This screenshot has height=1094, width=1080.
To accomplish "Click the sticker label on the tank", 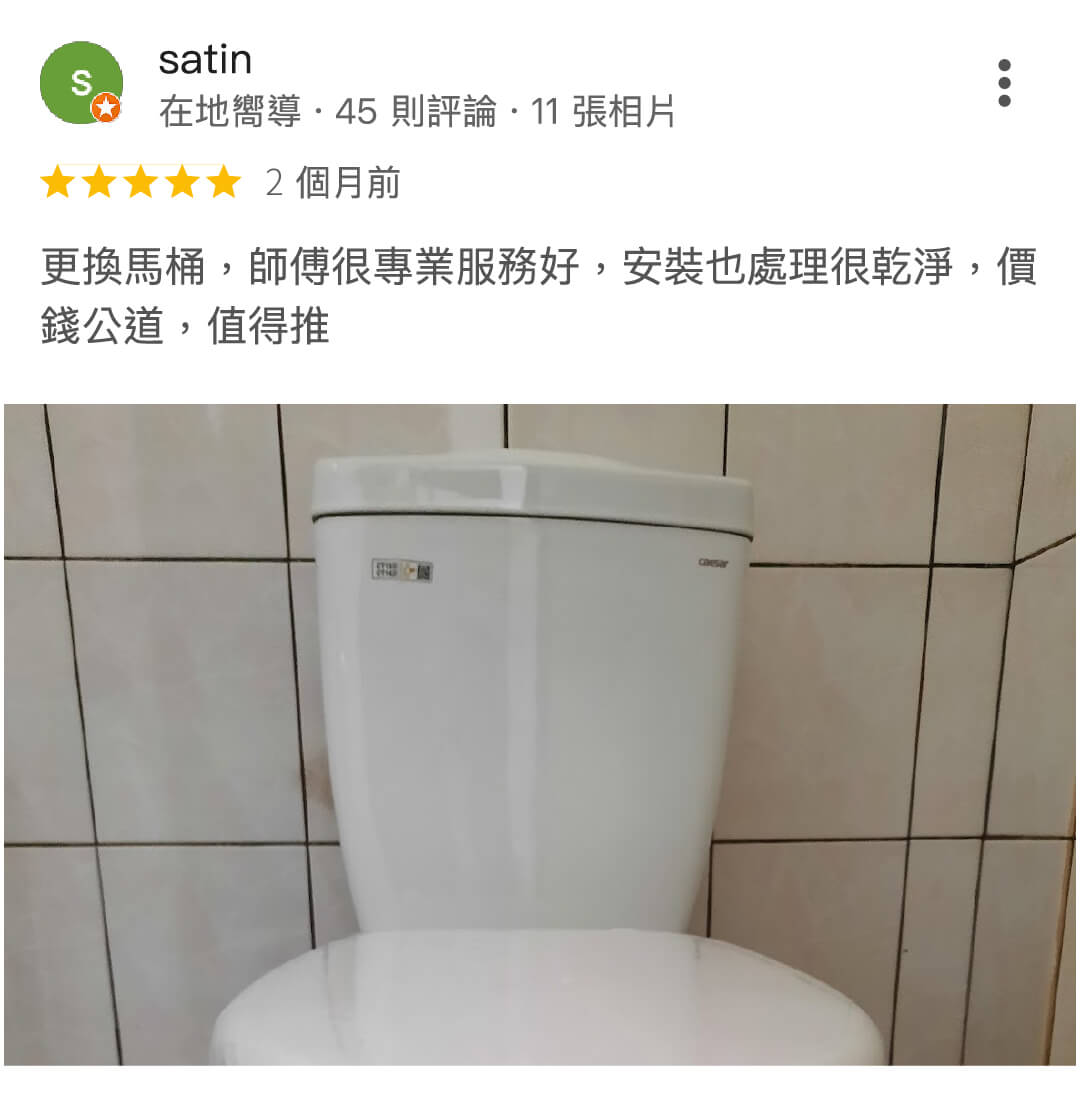I will tap(404, 570).
